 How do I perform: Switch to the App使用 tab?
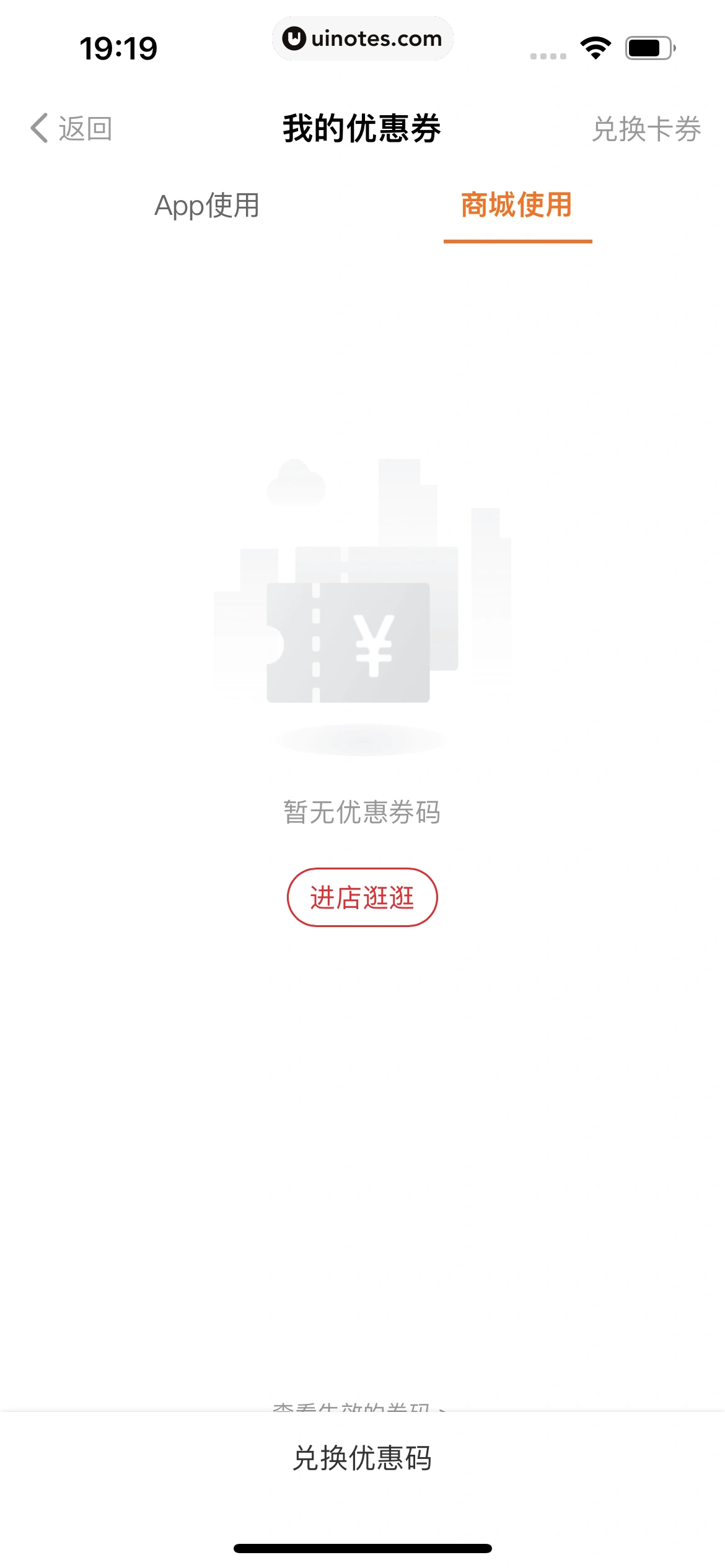click(207, 206)
